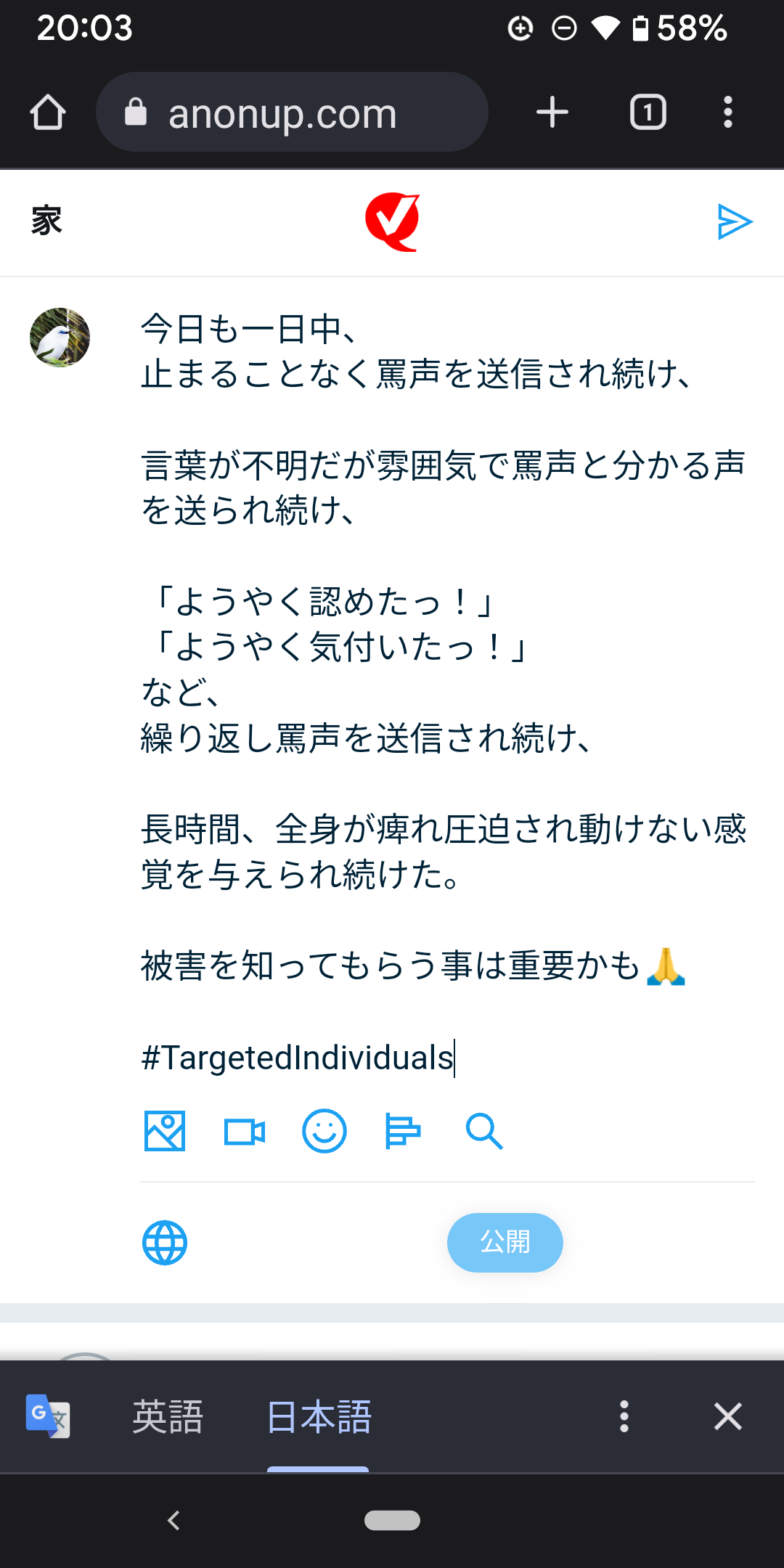Tap the magnifier search icon
Image resolution: width=784 pixels, height=1568 pixels.
483,1131
